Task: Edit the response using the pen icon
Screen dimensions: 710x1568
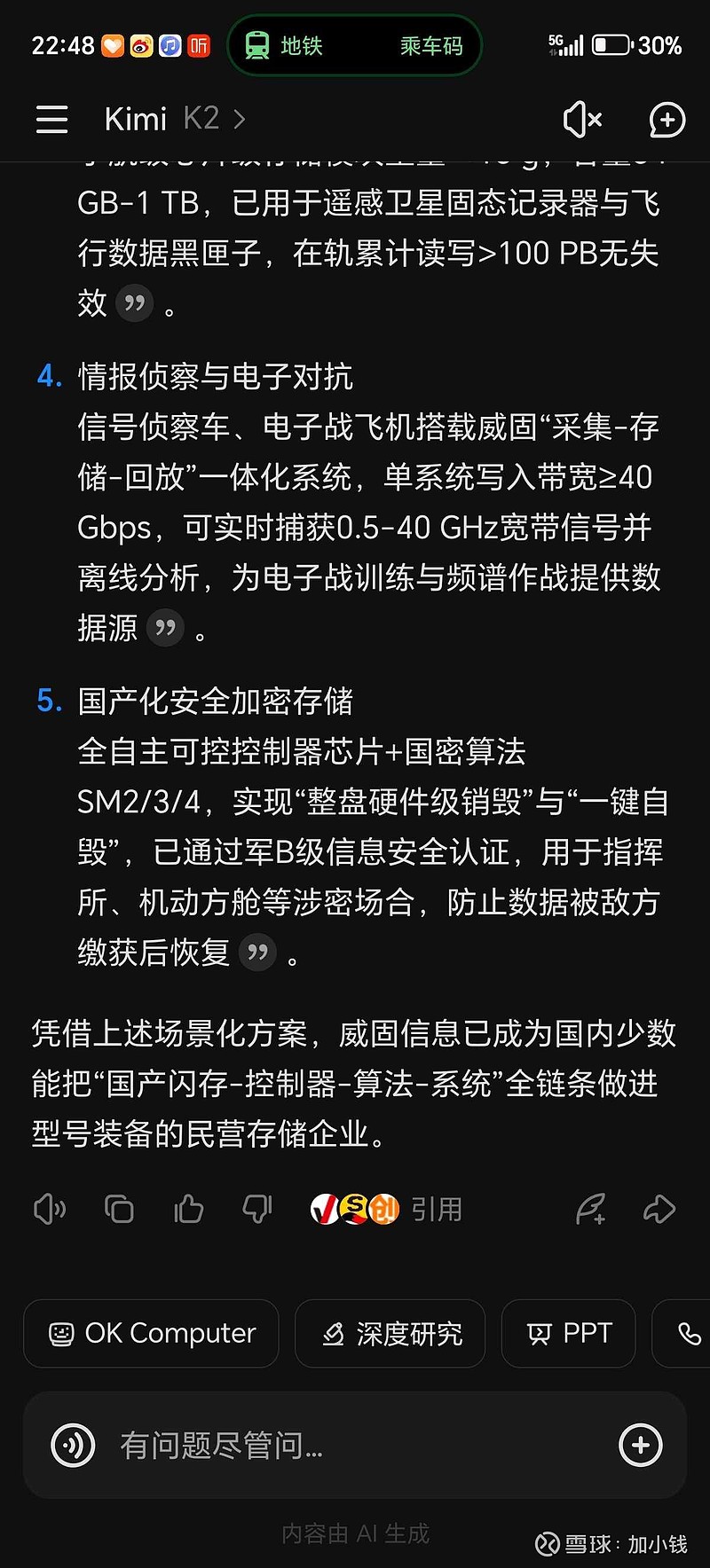Action: point(591,1208)
